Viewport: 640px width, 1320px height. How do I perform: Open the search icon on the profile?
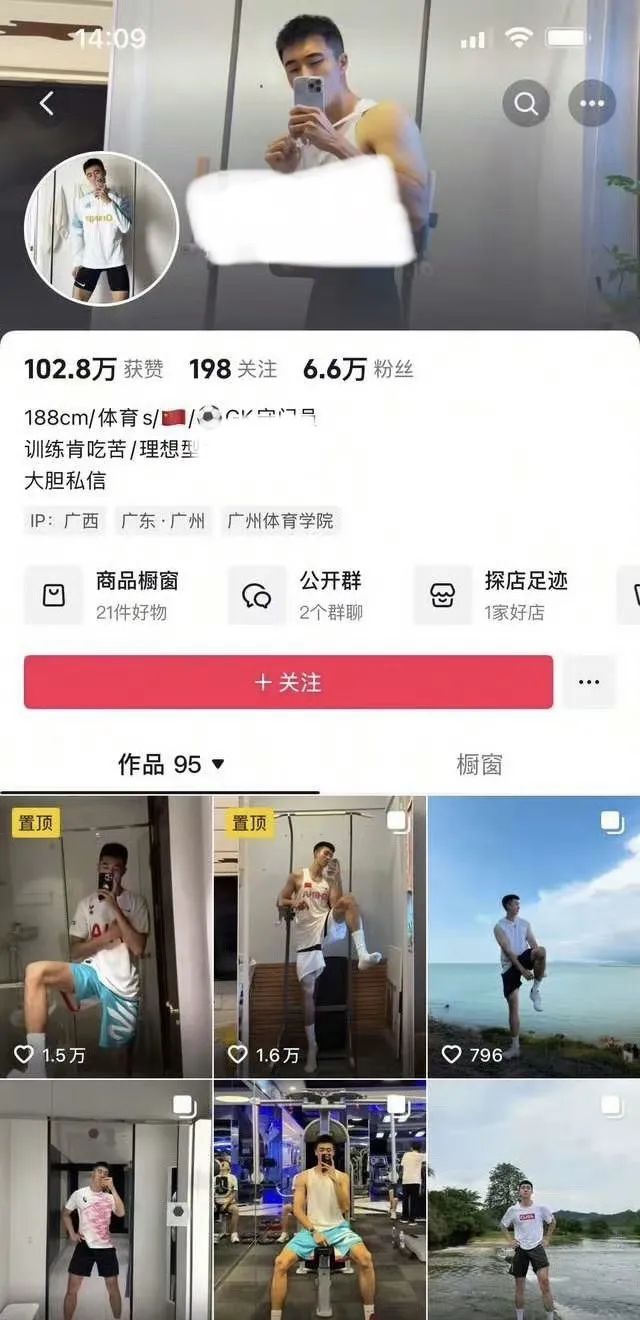point(526,103)
